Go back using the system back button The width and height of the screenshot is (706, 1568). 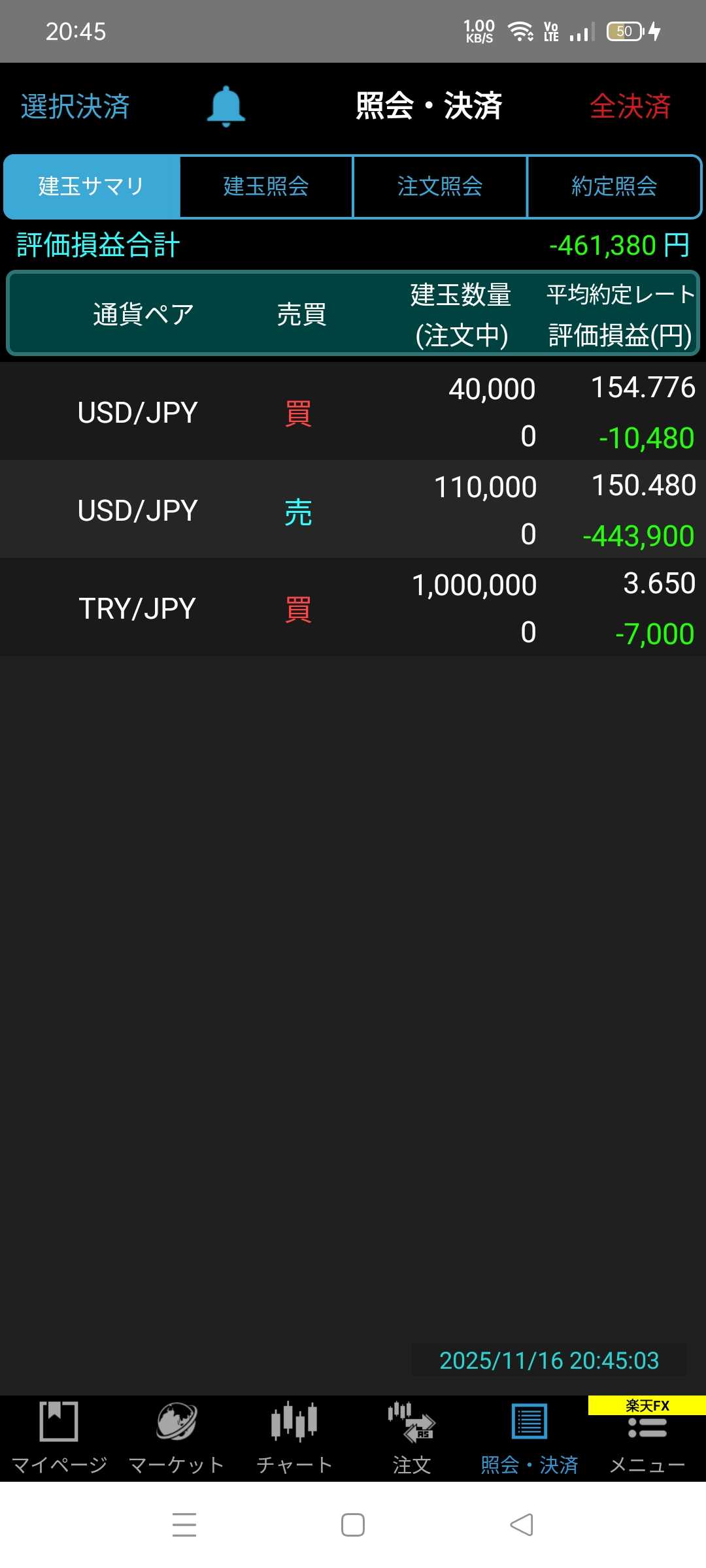(522, 1525)
